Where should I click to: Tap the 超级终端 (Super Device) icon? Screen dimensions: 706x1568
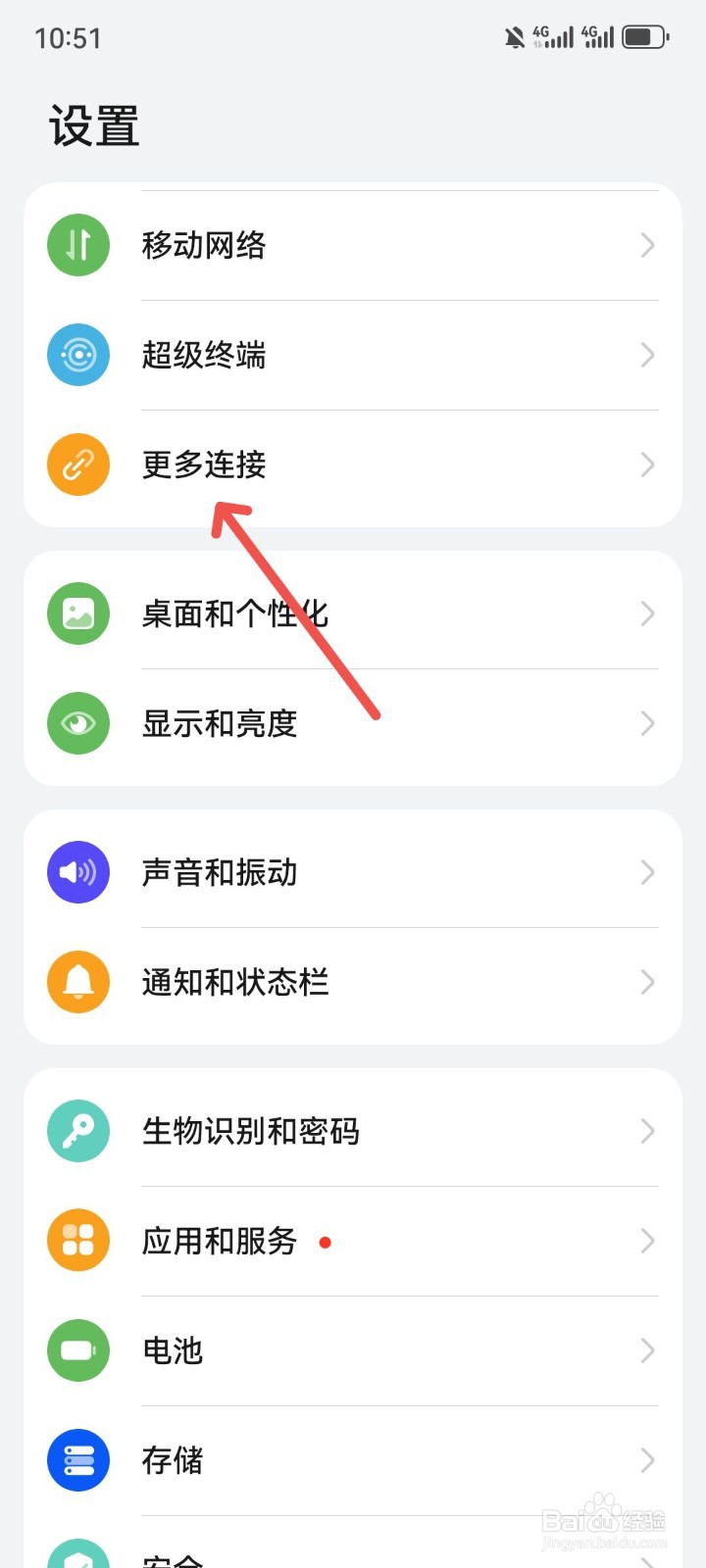77,355
